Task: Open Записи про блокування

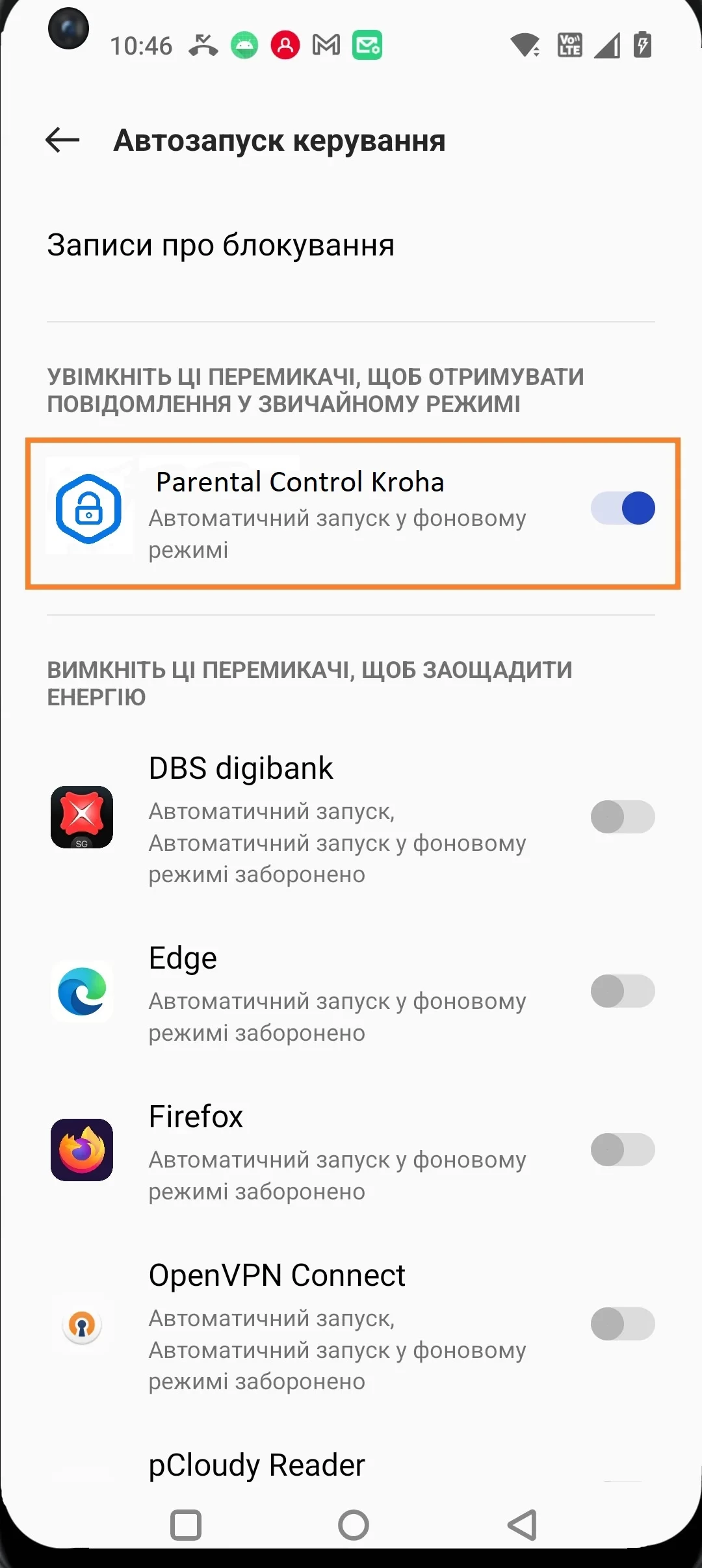Action: coord(221,245)
